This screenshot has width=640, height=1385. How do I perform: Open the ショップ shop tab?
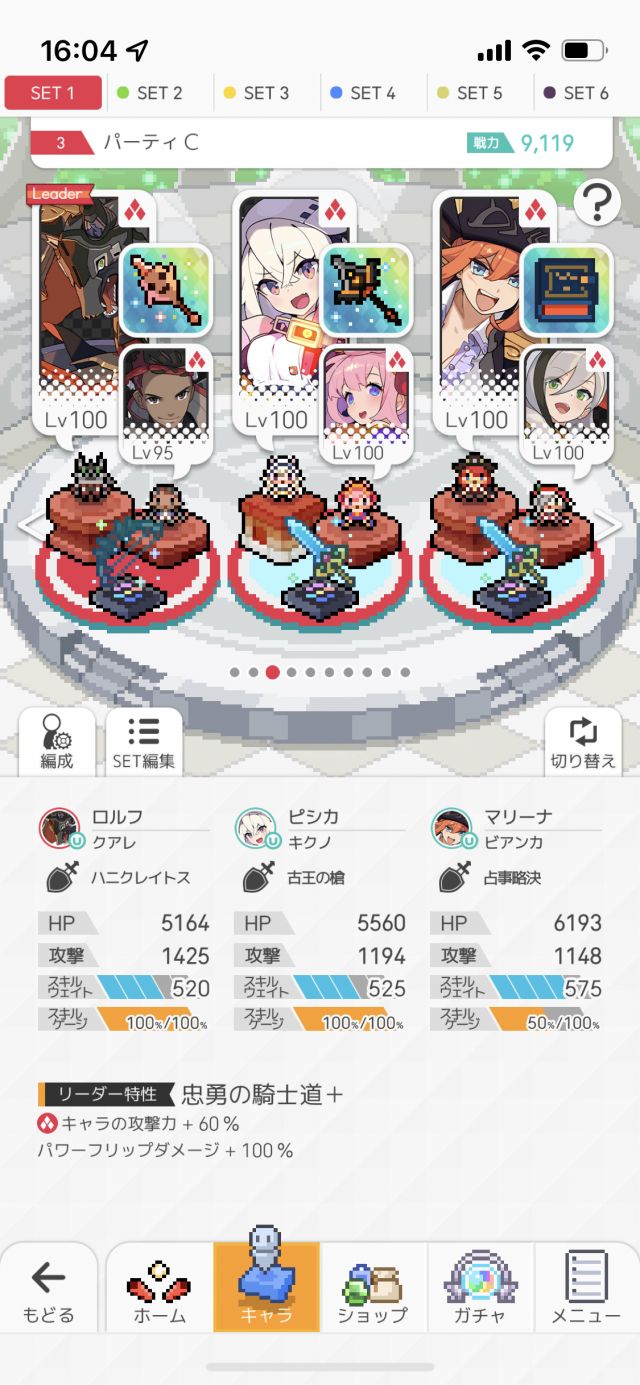[373, 1288]
